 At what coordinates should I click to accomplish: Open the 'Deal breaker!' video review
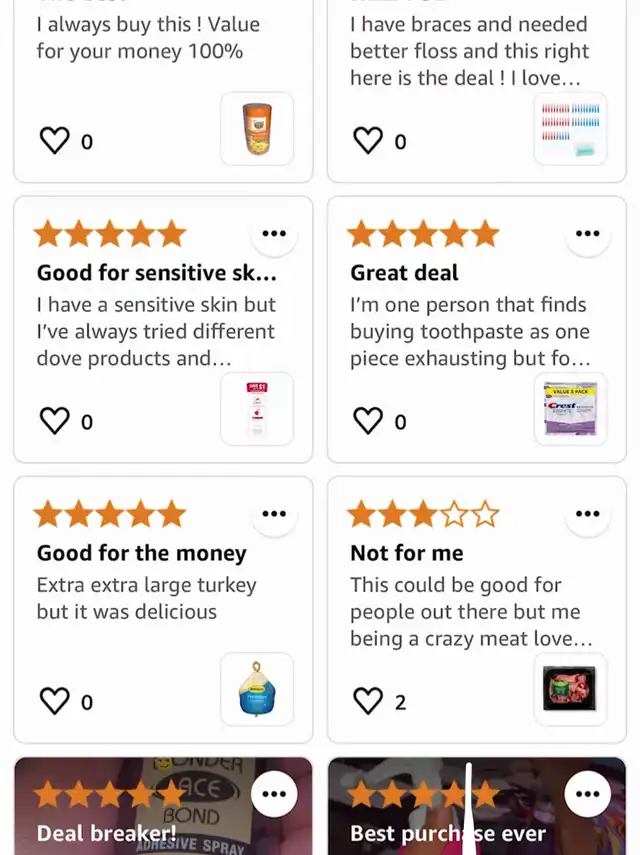pos(140,815)
